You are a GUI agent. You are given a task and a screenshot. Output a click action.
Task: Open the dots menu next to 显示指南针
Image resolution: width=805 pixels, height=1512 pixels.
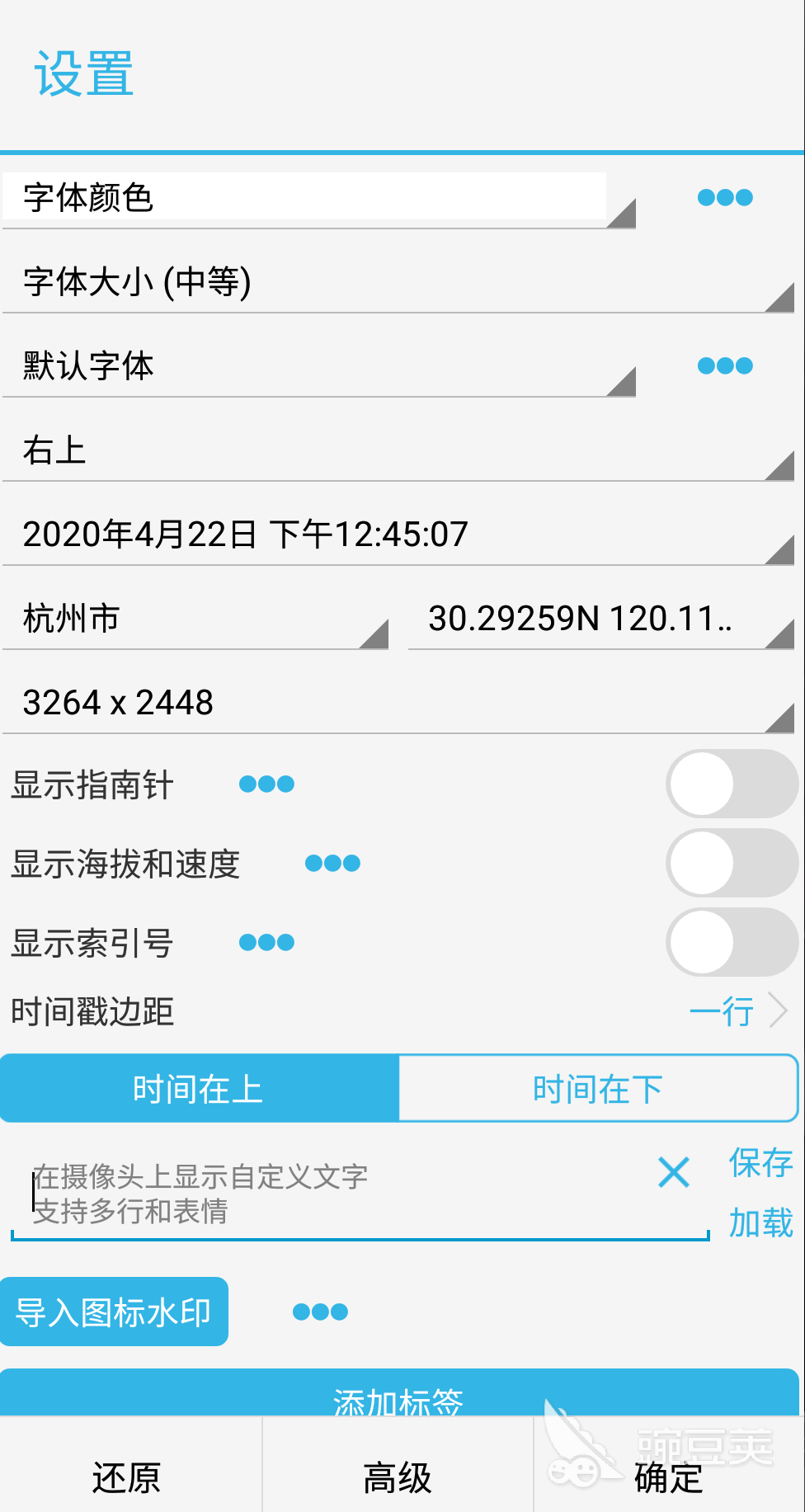point(266,784)
